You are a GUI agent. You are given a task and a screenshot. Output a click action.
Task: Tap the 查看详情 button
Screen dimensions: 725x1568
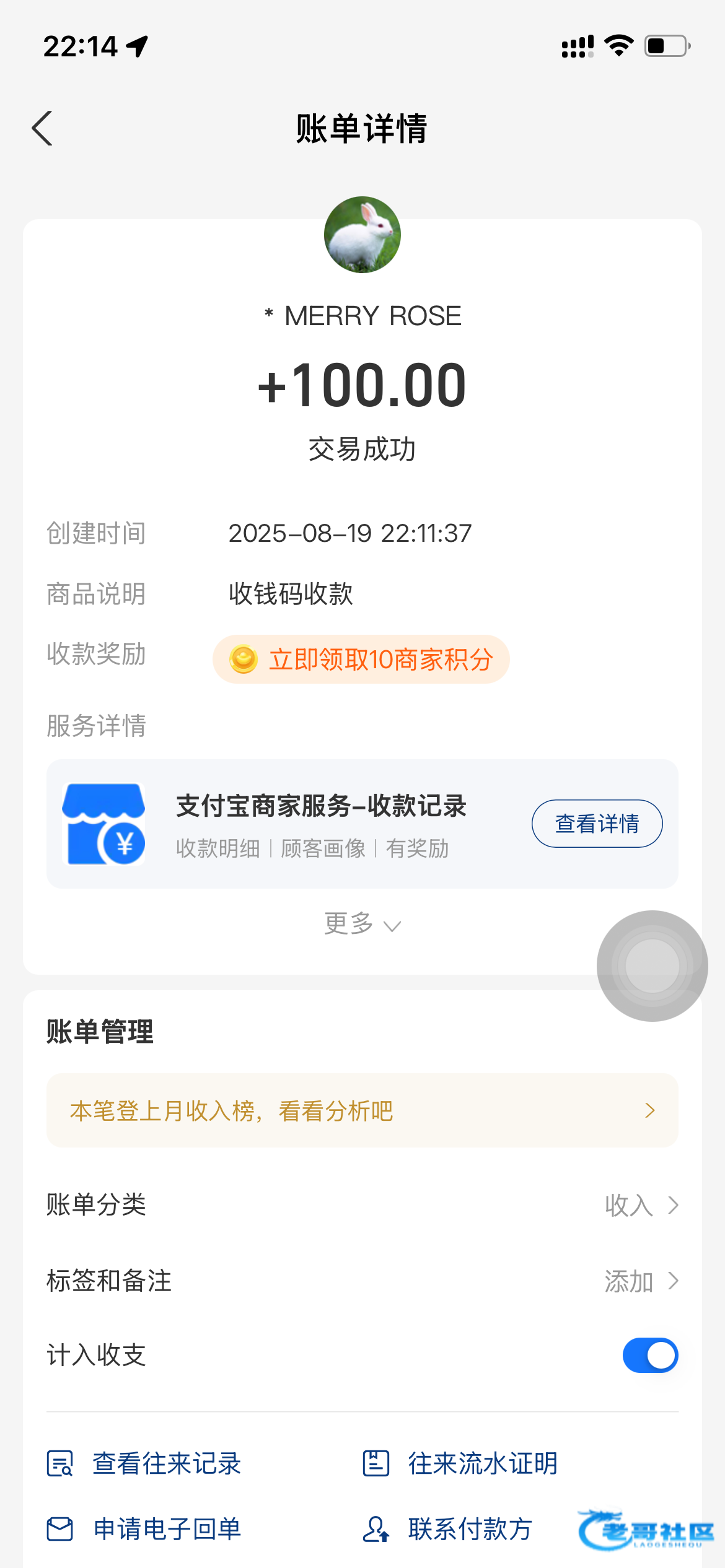(597, 824)
